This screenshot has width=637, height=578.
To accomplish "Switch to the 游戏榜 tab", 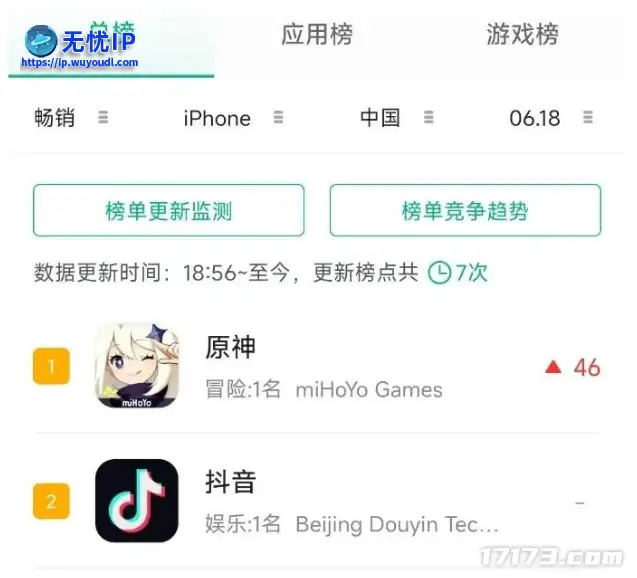I will coord(522,35).
